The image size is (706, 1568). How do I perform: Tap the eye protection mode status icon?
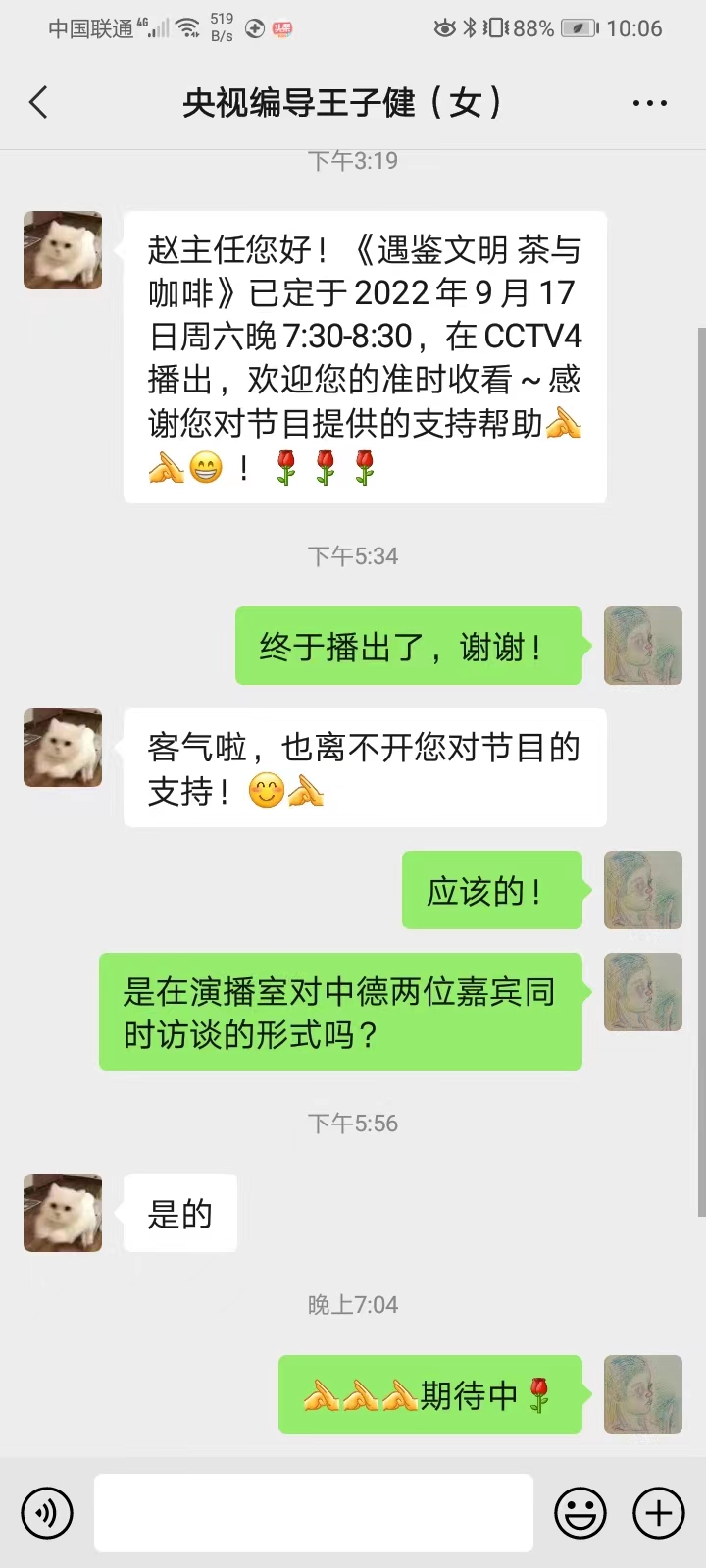pyautogui.click(x=440, y=28)
